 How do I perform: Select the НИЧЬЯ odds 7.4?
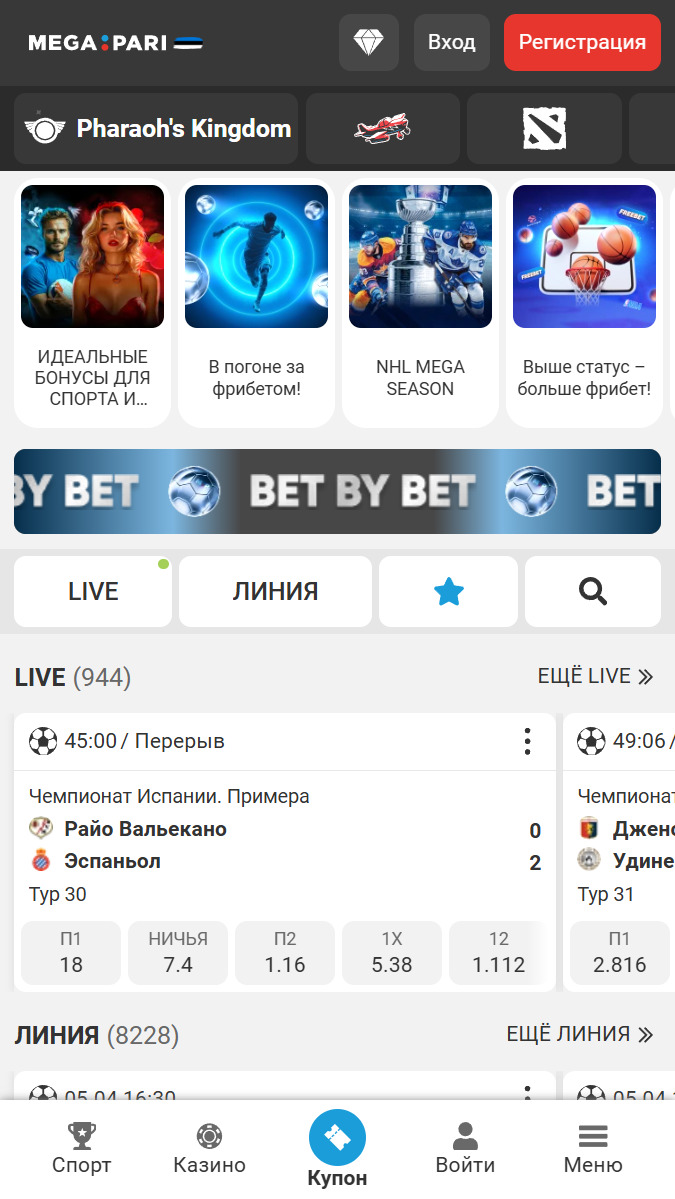[178, 952]
